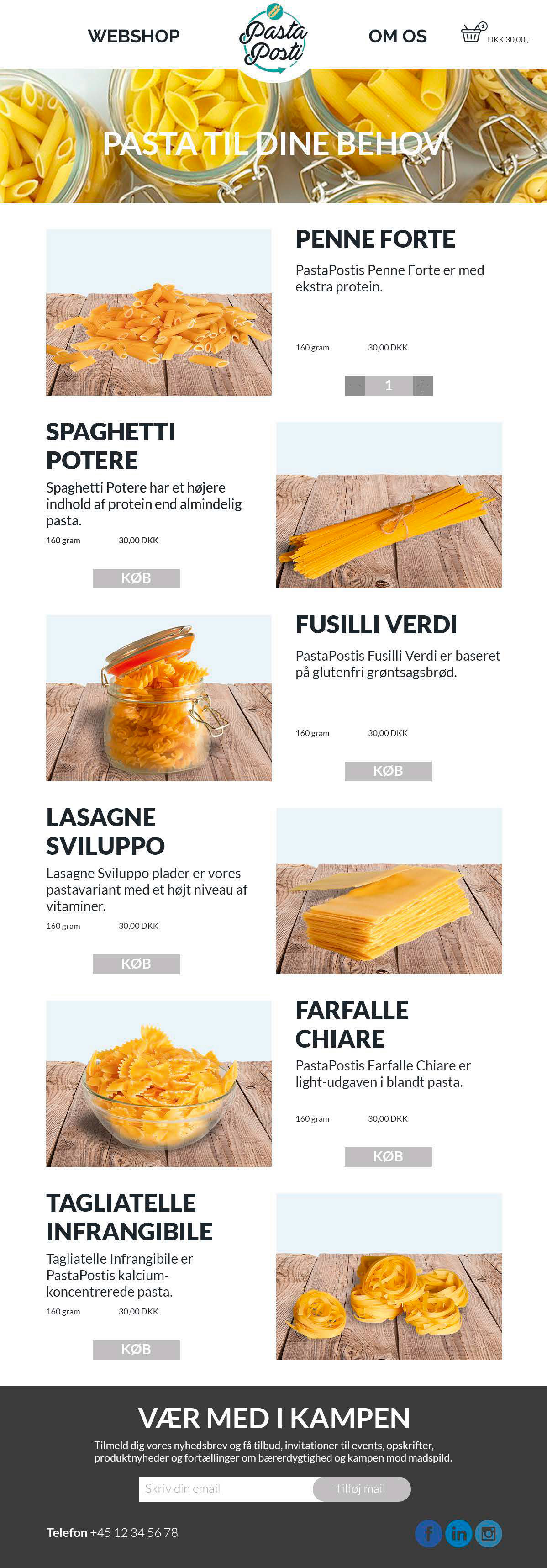Screen dimensions: 547x1568
Task: Buy Spaghetti Potere with KØB button
Action: point(136,577)
